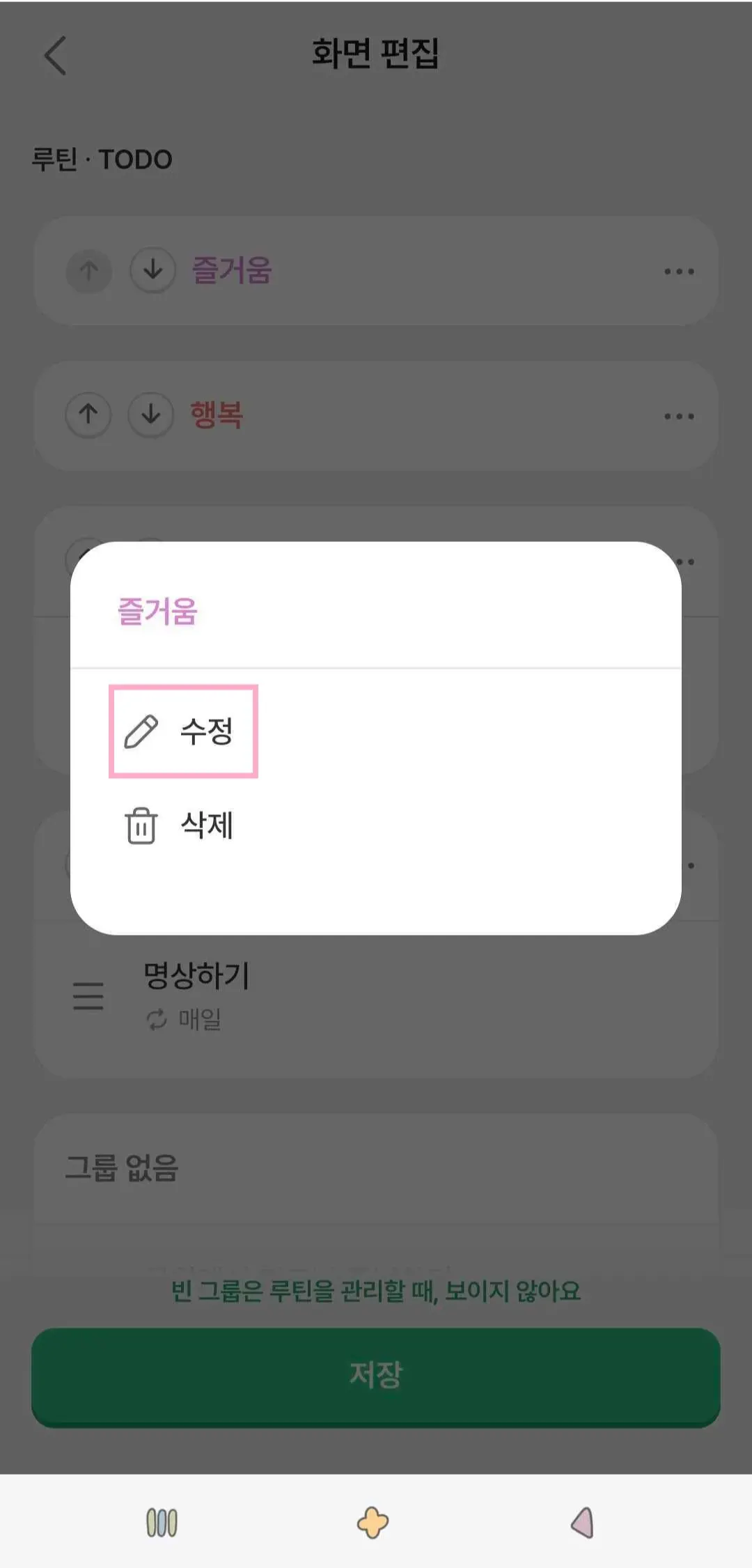This screenshot has width=752, height=1568.
Task: Move the 행복 group up
Action: (x=88, y=415)
